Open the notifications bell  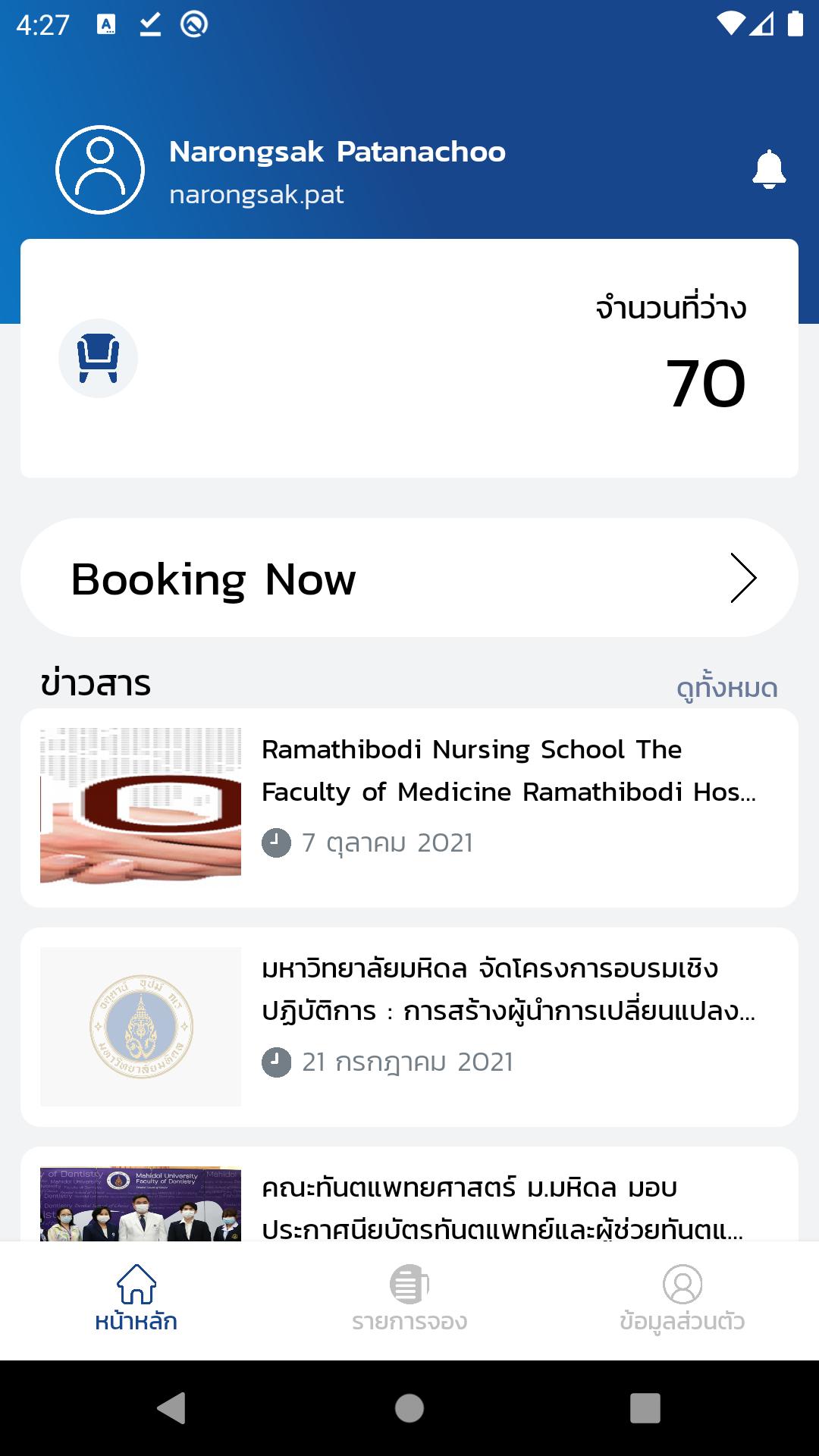click(x=768, y=169)
